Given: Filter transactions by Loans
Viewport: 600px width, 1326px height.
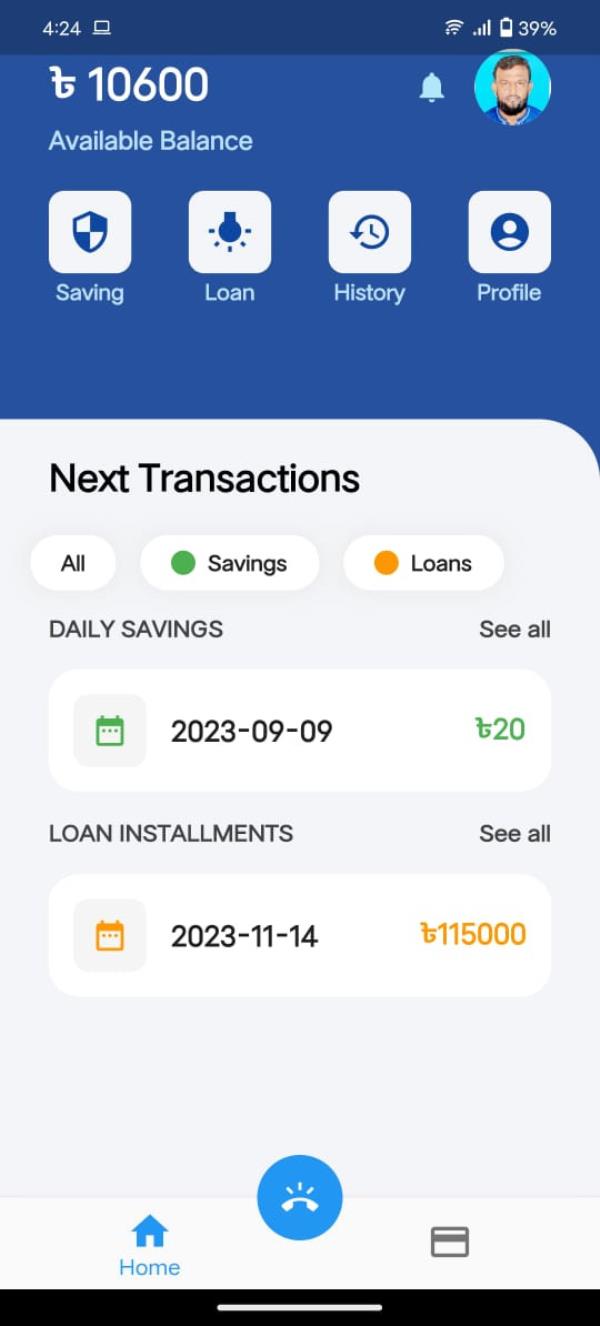Looking at the screenshot, I should [x=423, y=563].
